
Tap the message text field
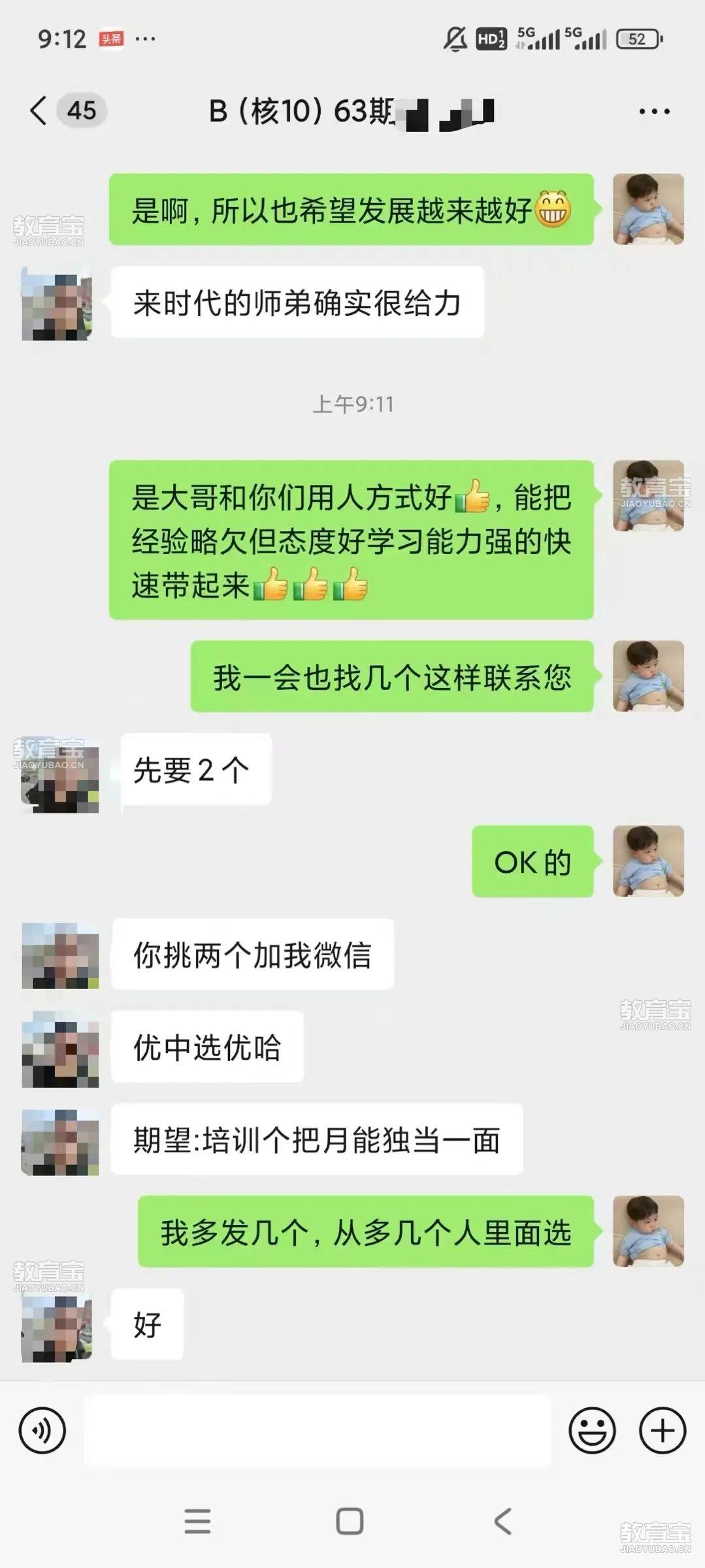coord(318,1431)
